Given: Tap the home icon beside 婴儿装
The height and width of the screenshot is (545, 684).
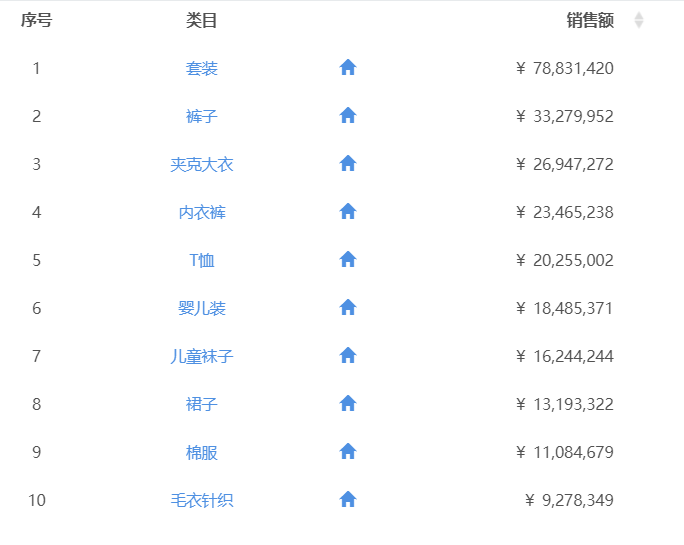Looking at the screenshot, I should [348, 307].
